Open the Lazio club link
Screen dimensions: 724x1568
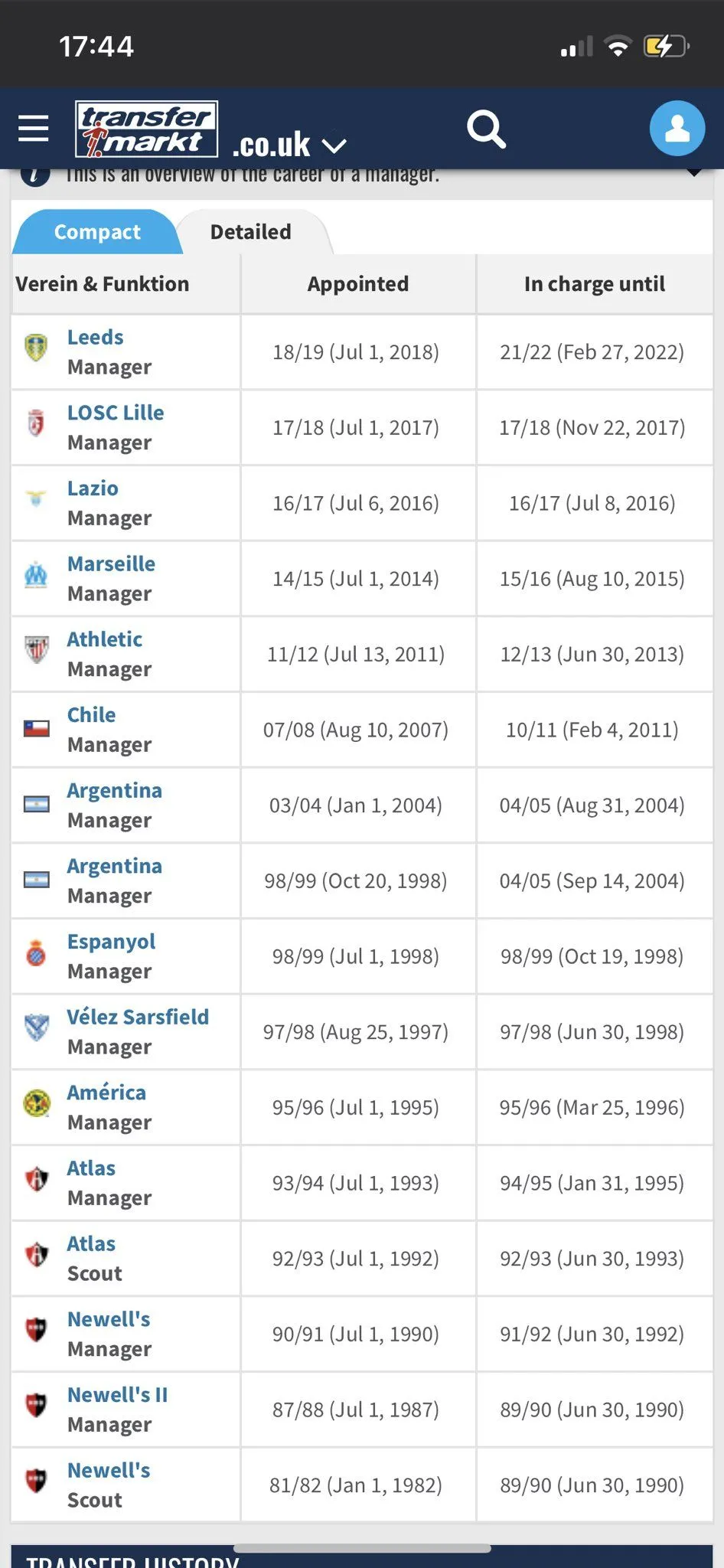click(93, 488)
